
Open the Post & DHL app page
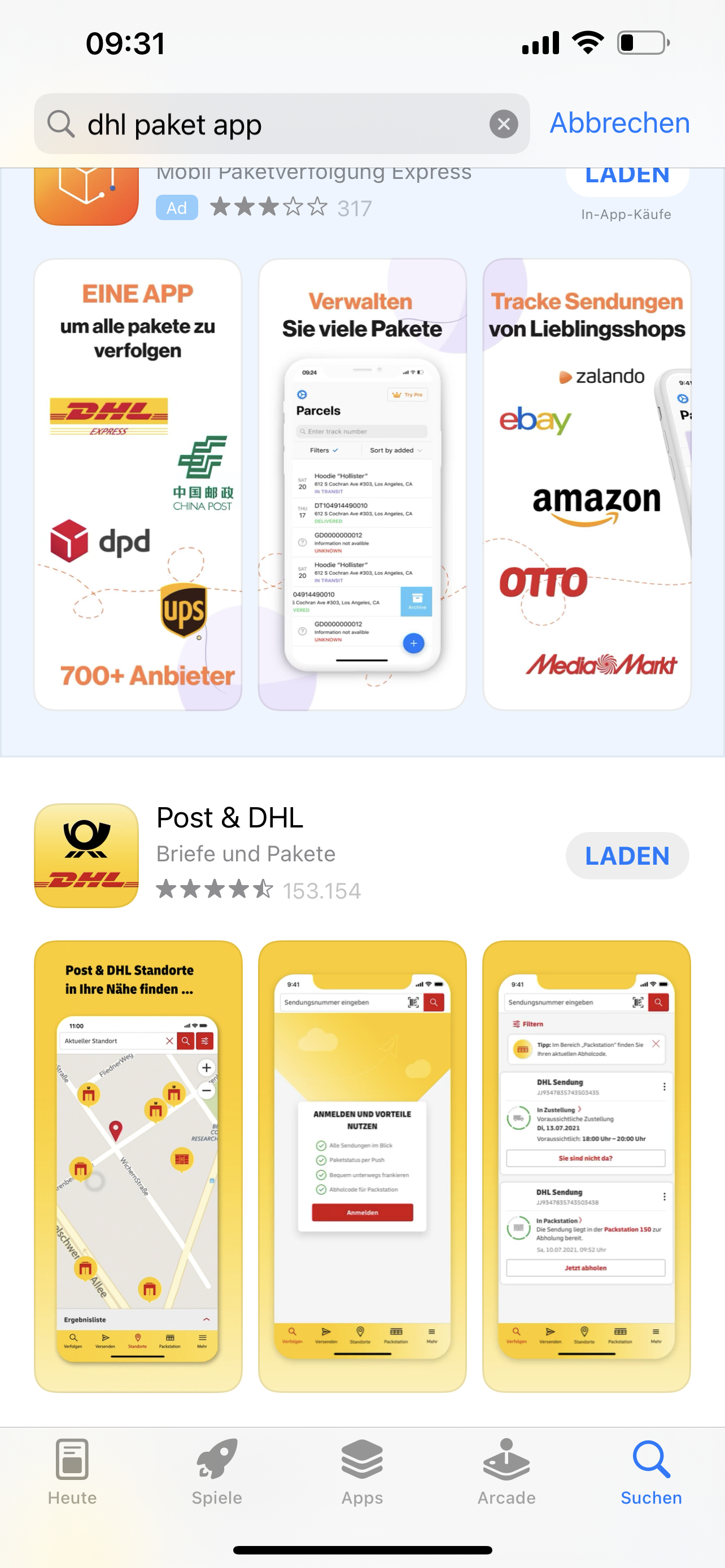tap(230, 818)
